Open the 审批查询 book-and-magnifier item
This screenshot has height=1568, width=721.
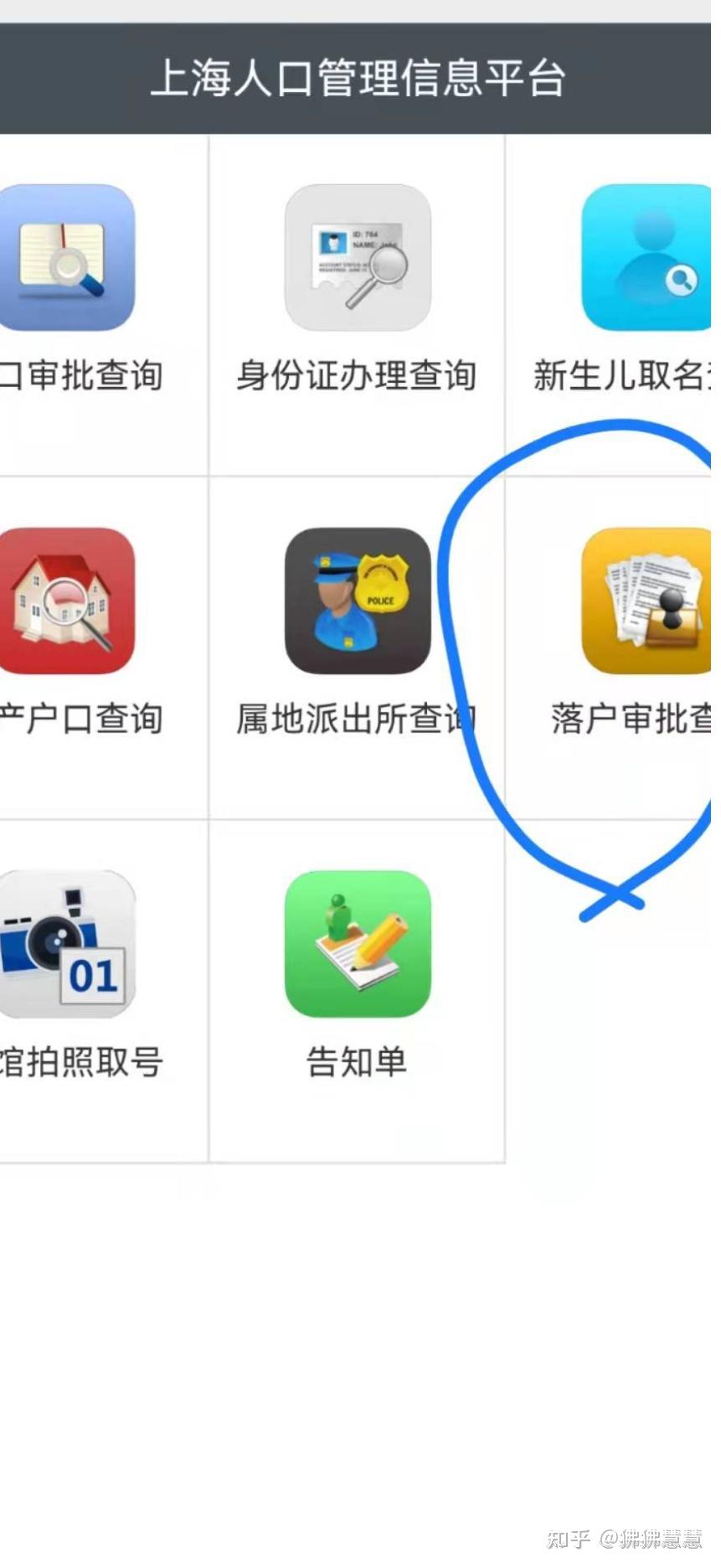tap(67, 259)
